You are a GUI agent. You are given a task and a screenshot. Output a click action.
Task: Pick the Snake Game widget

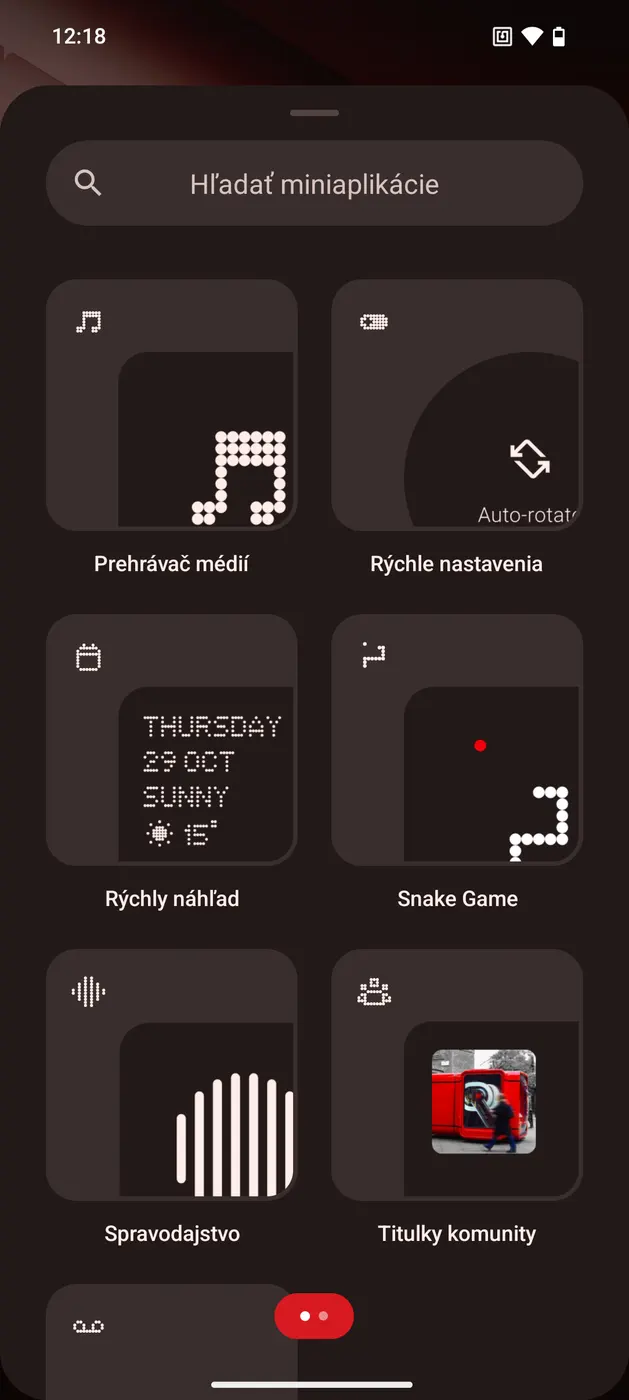click(x=457, y=740)
